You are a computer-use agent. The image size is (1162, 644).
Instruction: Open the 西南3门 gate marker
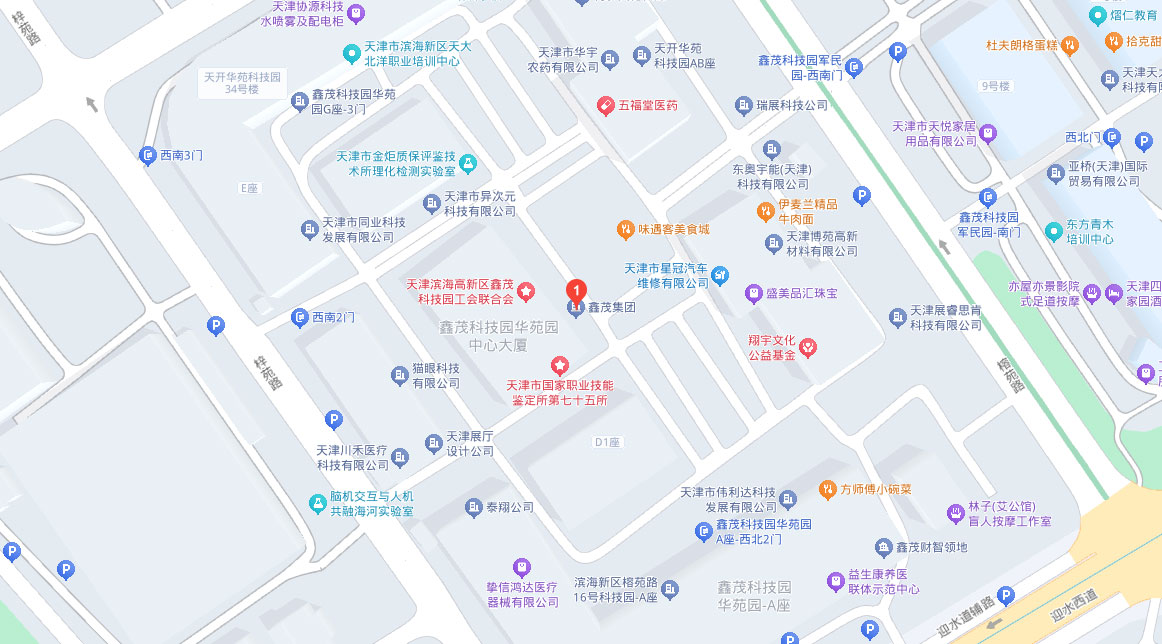tap(148, 155)
